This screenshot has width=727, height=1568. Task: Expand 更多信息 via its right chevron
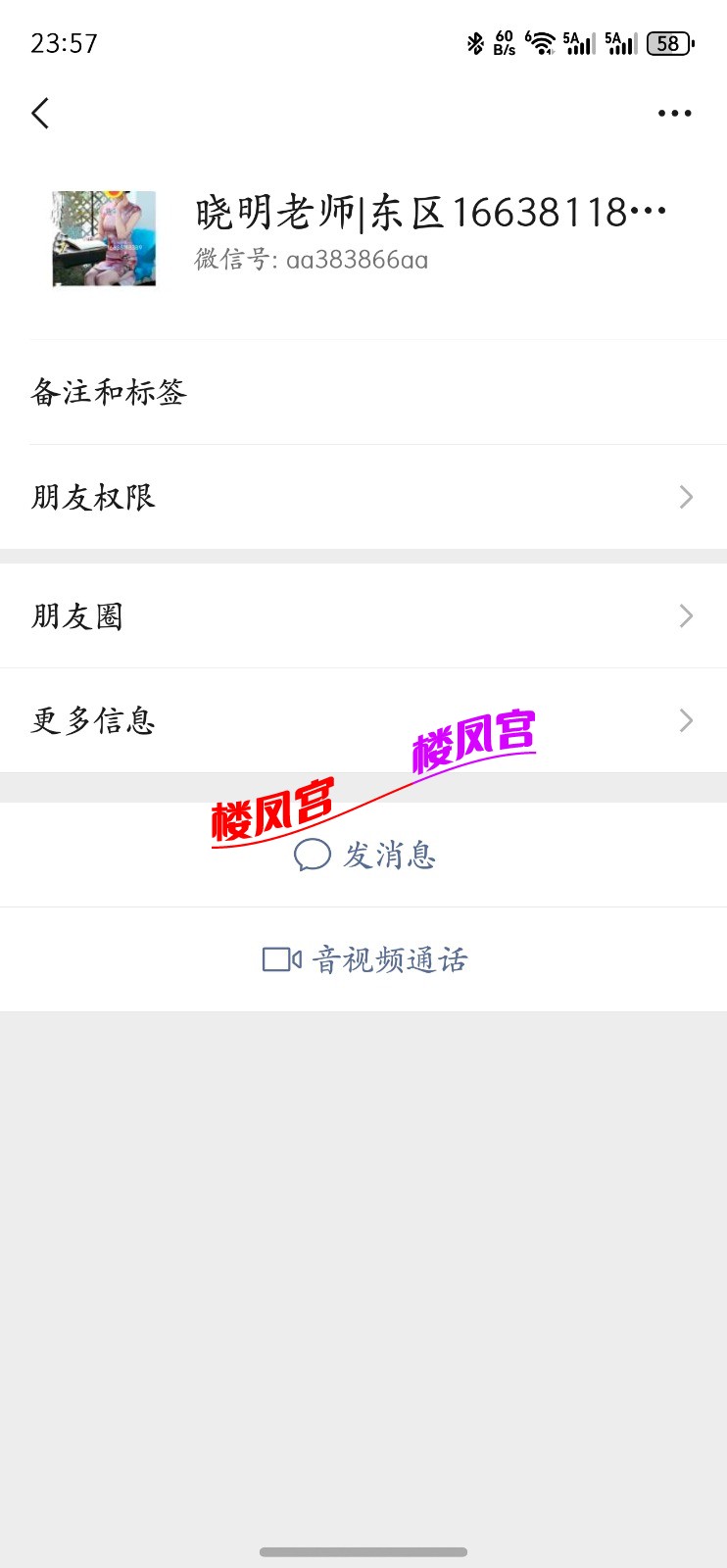[686, 720]
